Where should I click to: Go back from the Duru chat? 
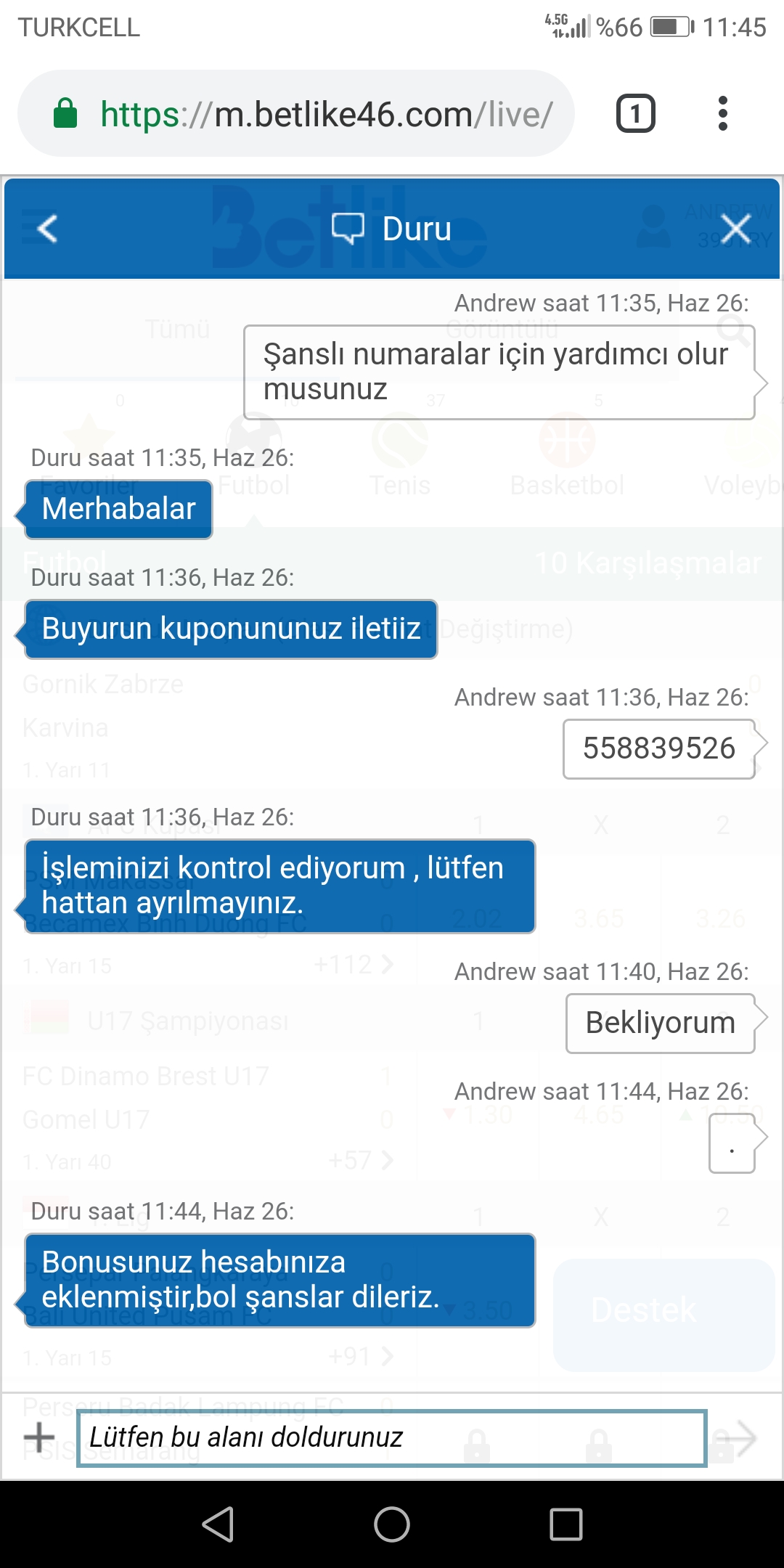(47, 229)
